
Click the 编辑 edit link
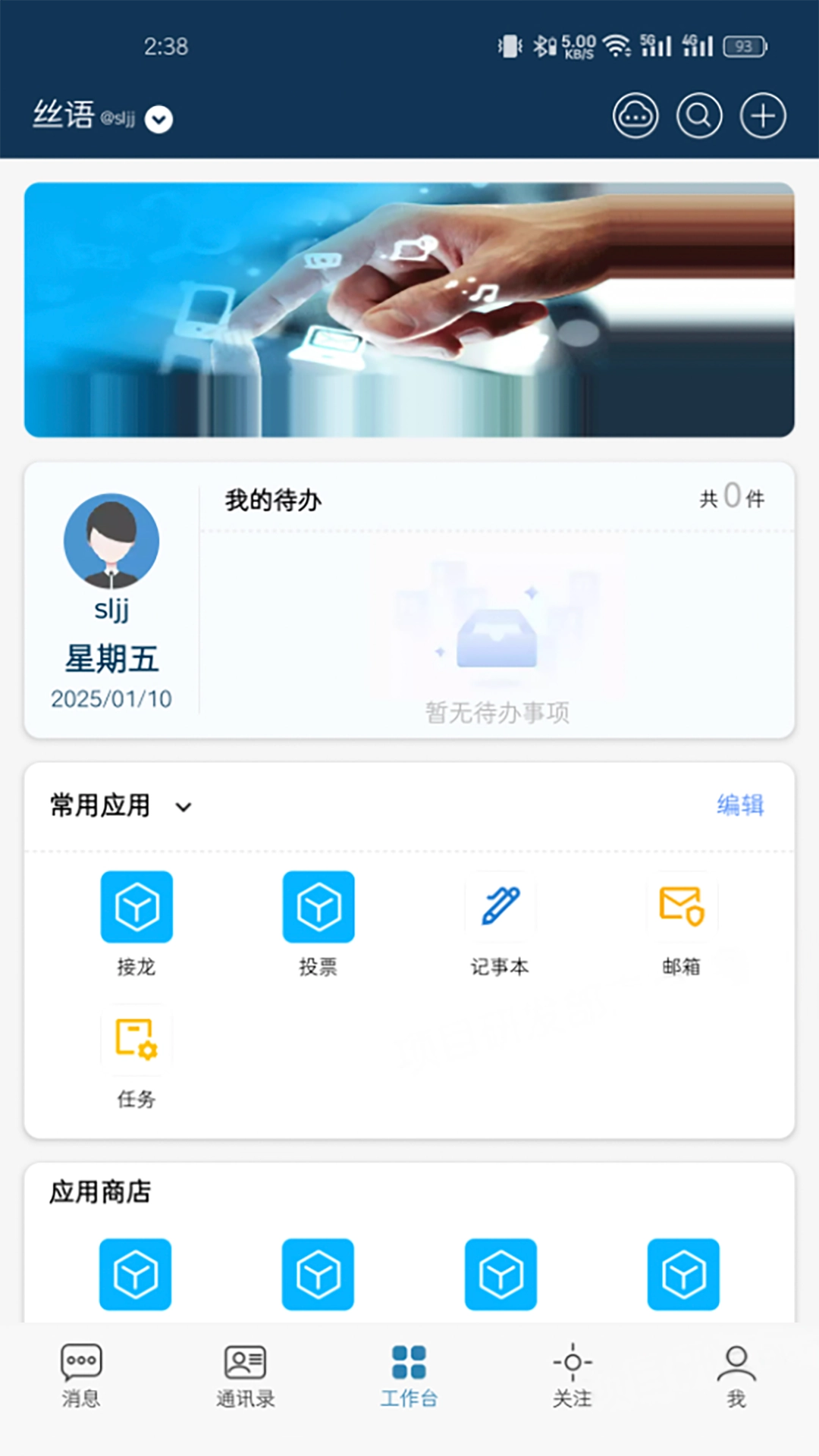click(x=740, y=806)
